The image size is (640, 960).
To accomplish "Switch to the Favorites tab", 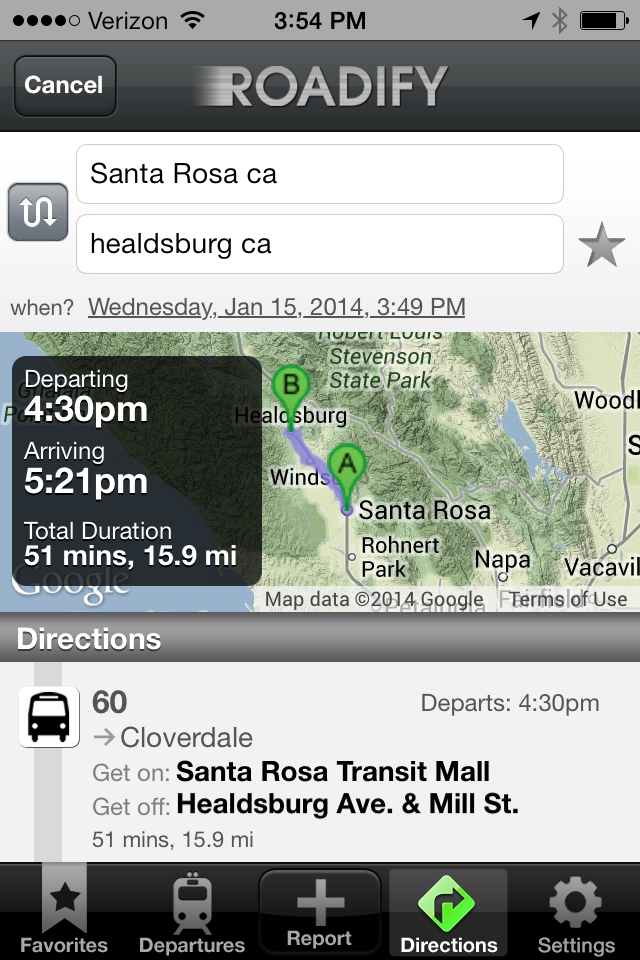I will [64, 911].
